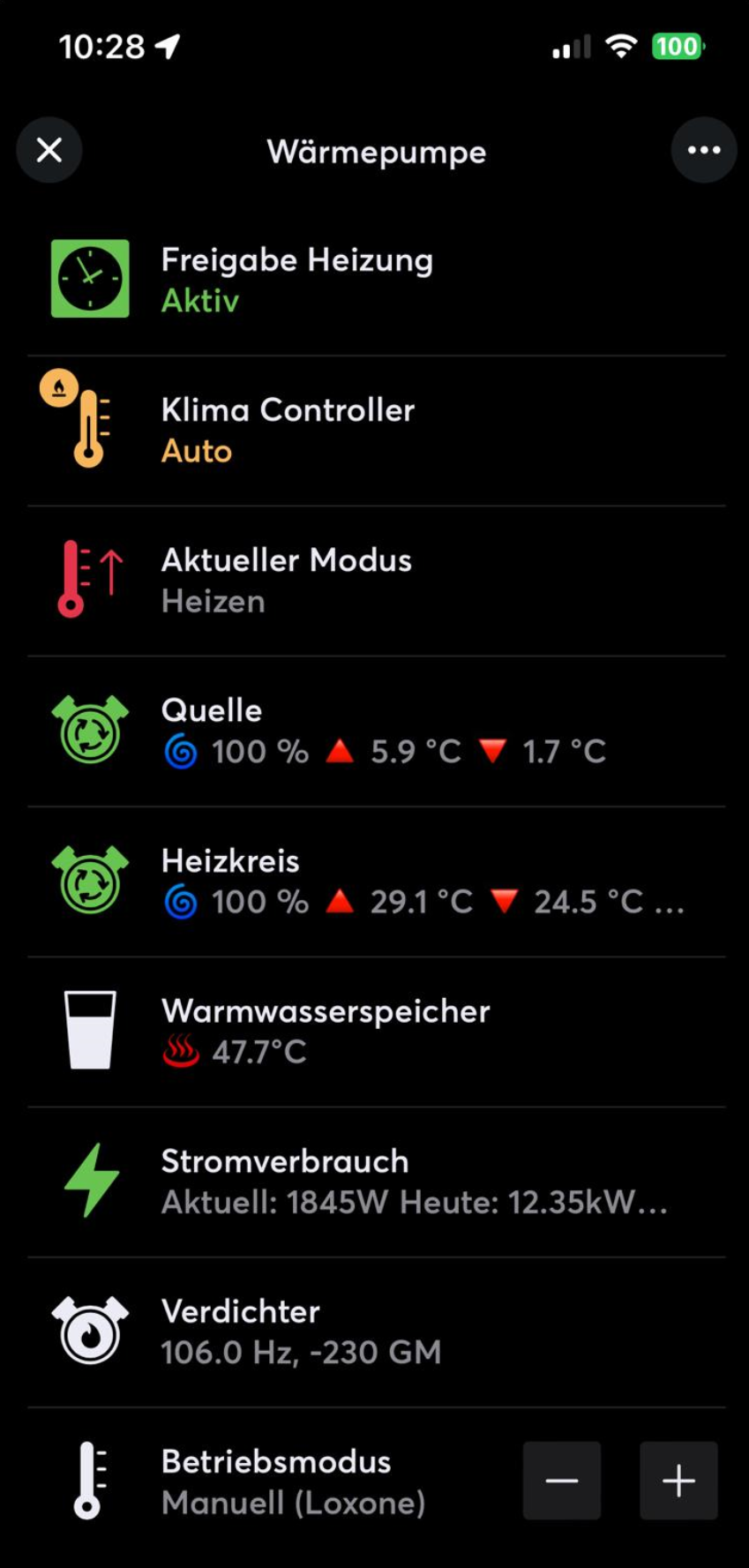Screen dimensions: 749x1568
Task: Open the three-dot overflow menu
Action: (703, 150)
